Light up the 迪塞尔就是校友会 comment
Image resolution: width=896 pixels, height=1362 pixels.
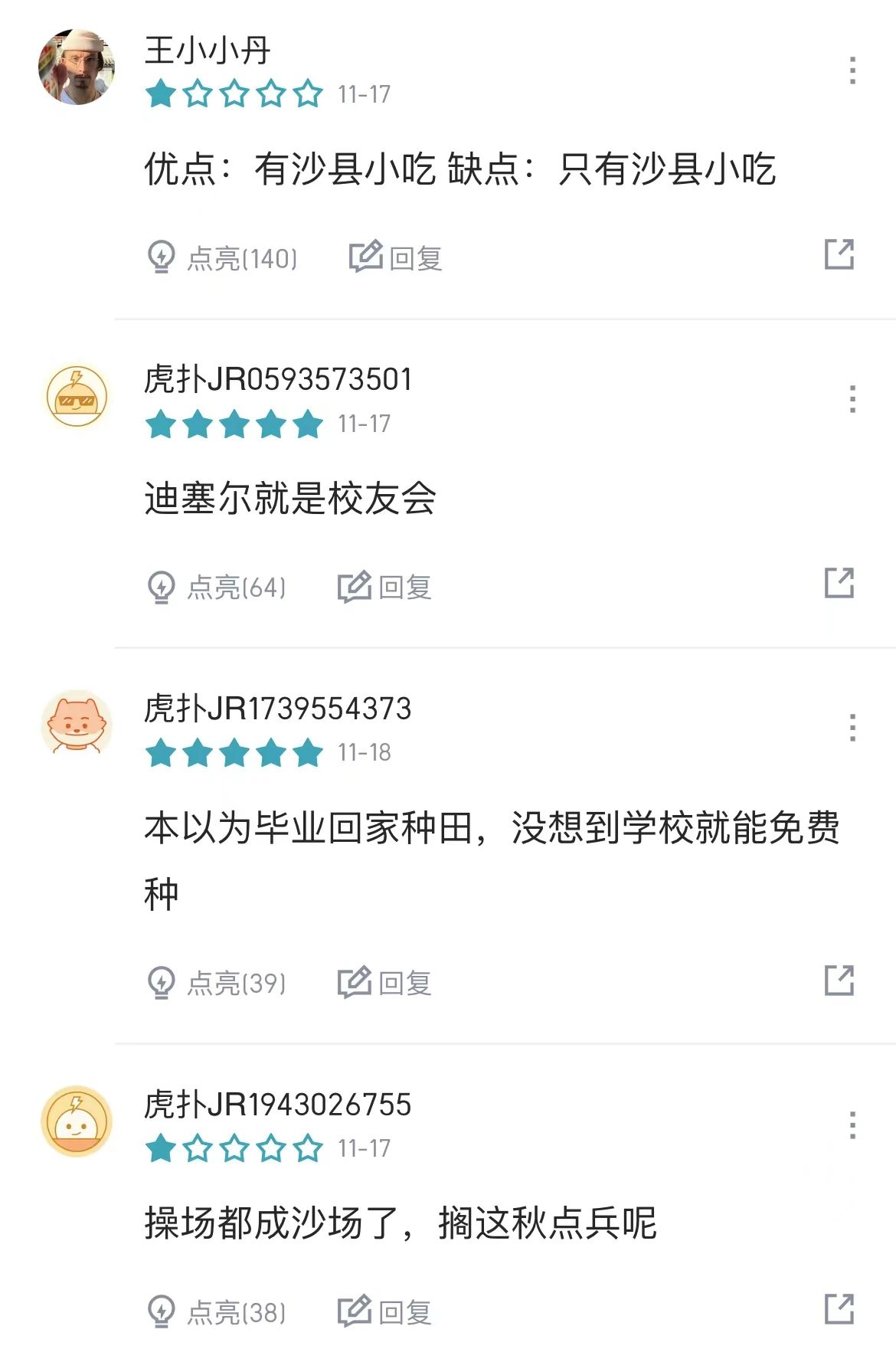(216, 588)
